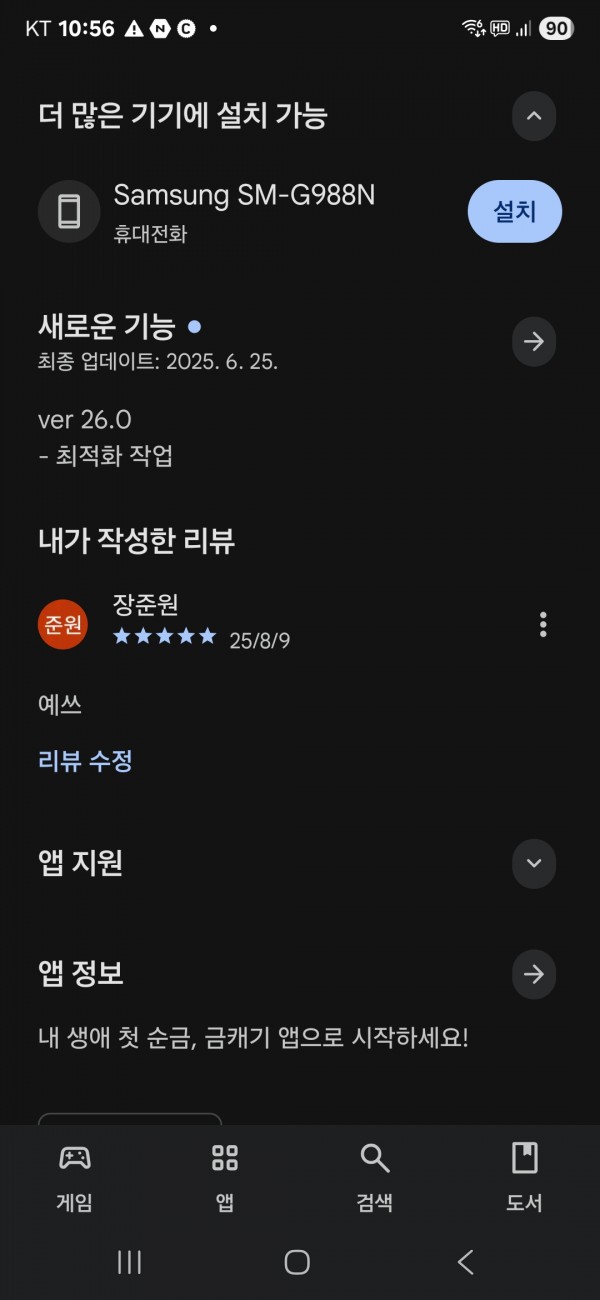Open the 새로운 기능 arrow
This screenshot has width=600, height=1300.
point(534,342)
